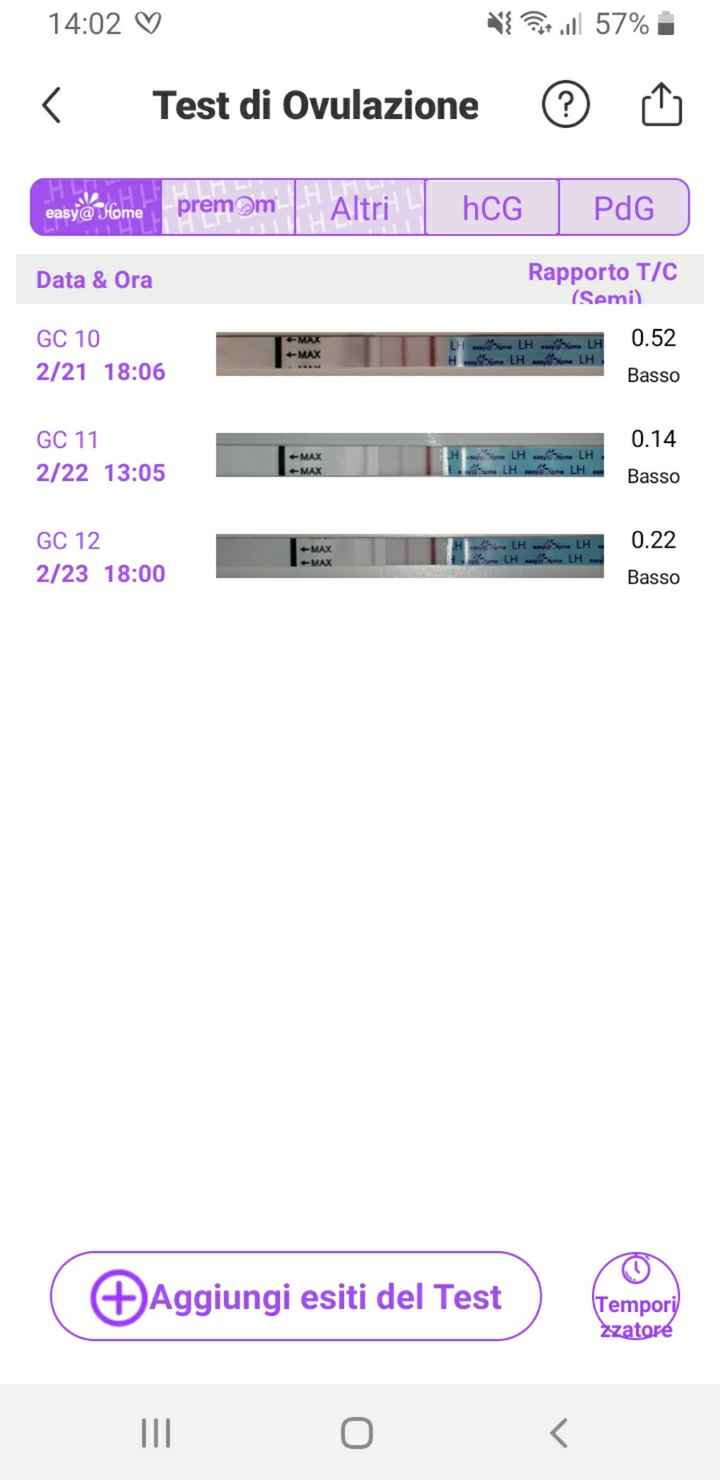
Task: Select the easy@Home brand tab
Action: pyautogui.click(x=96, y=208)
